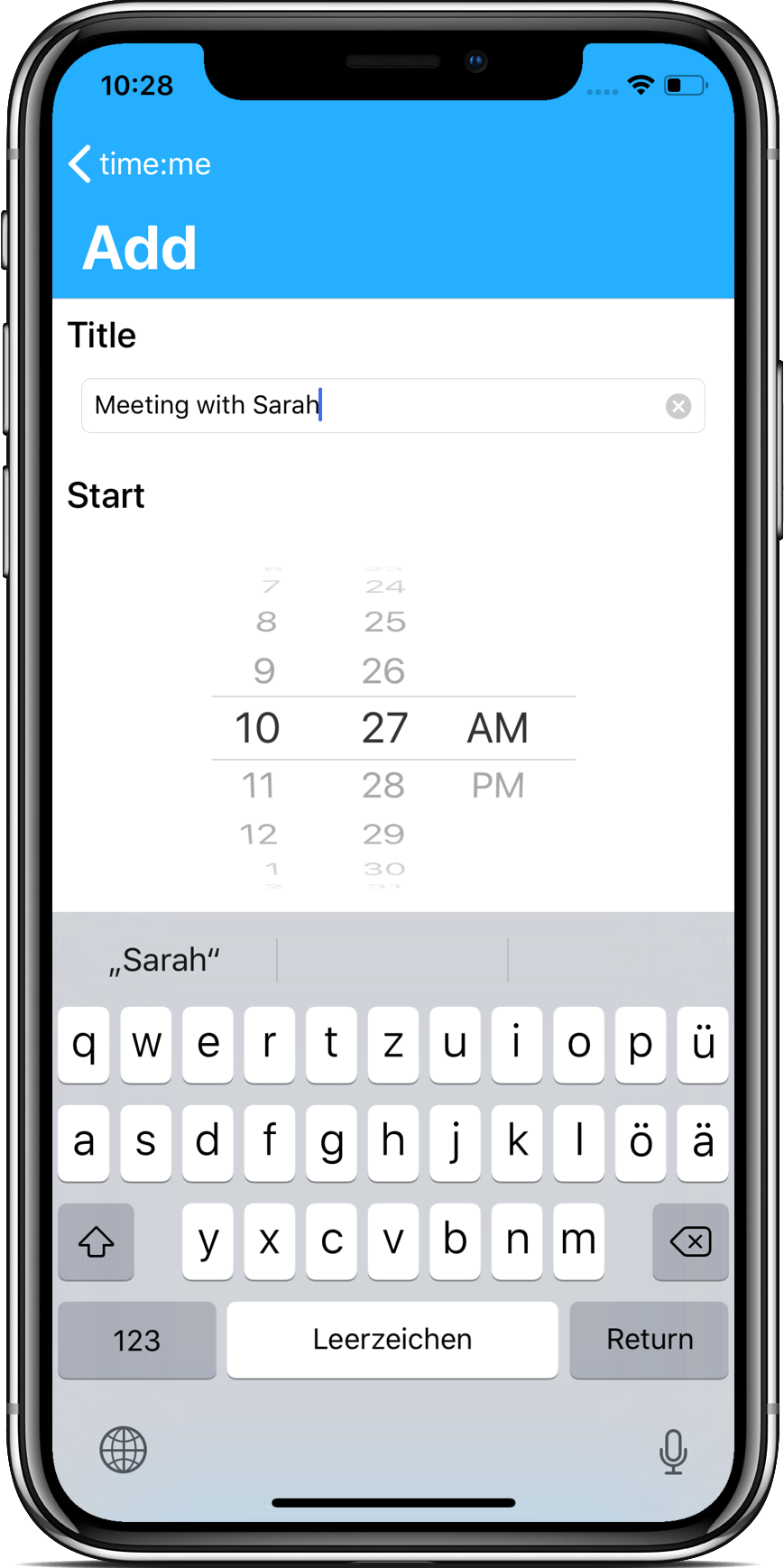Select PM in the time picker
The width and height of the screenshot is (784, 1568).
[497, 786]
